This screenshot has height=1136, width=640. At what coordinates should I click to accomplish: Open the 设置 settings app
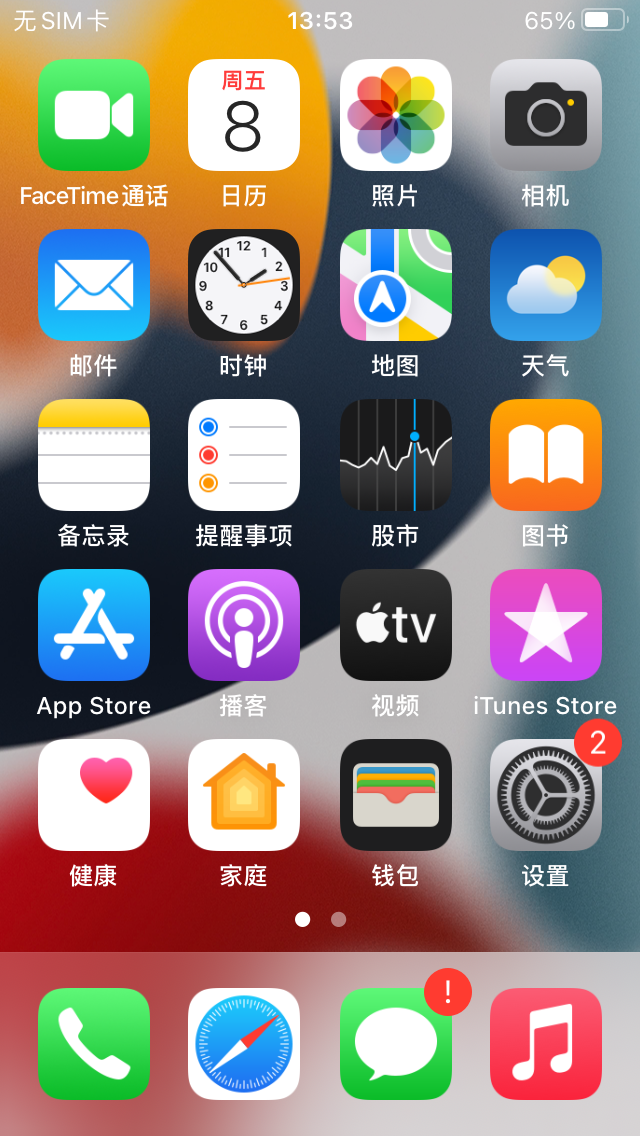[545, 795]
